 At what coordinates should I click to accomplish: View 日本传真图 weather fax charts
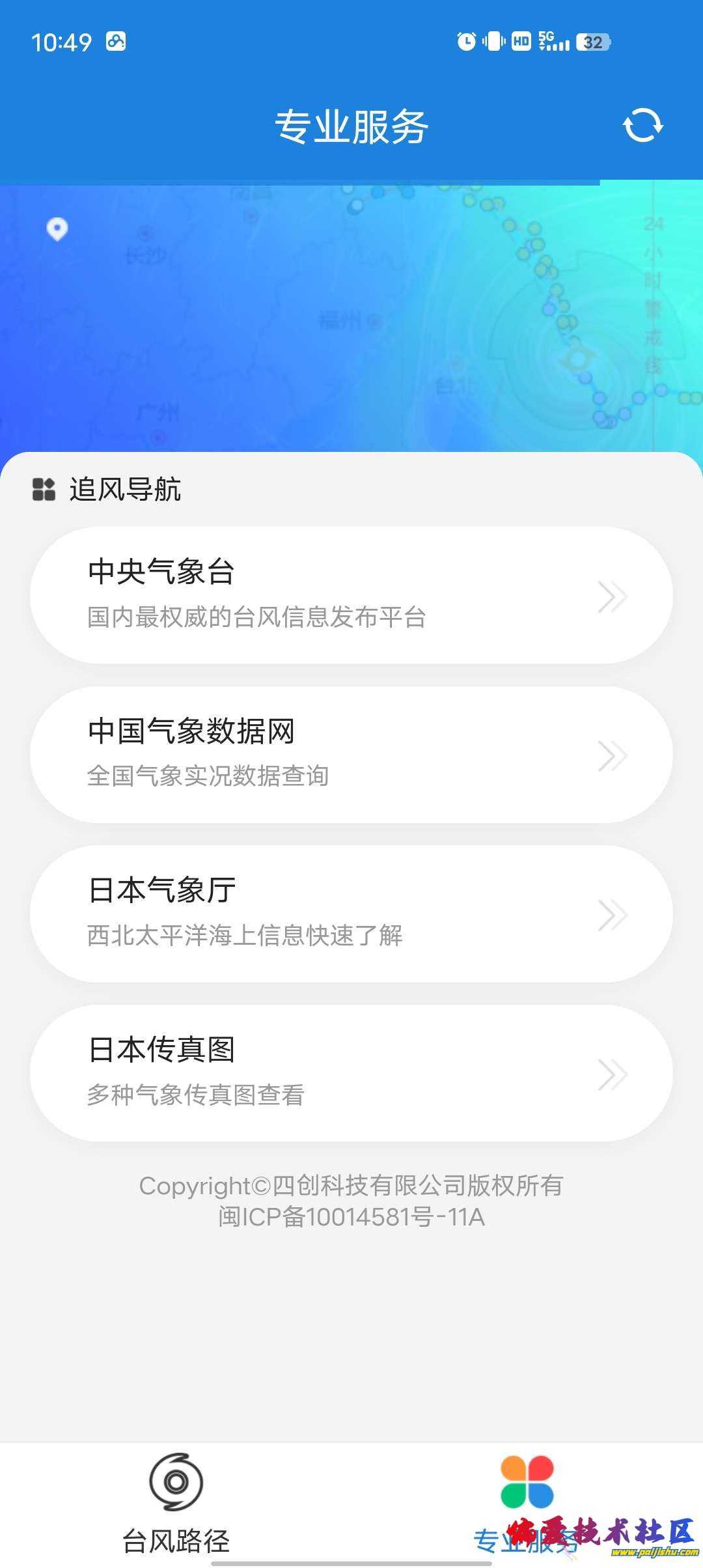[x=351, y=1072]
